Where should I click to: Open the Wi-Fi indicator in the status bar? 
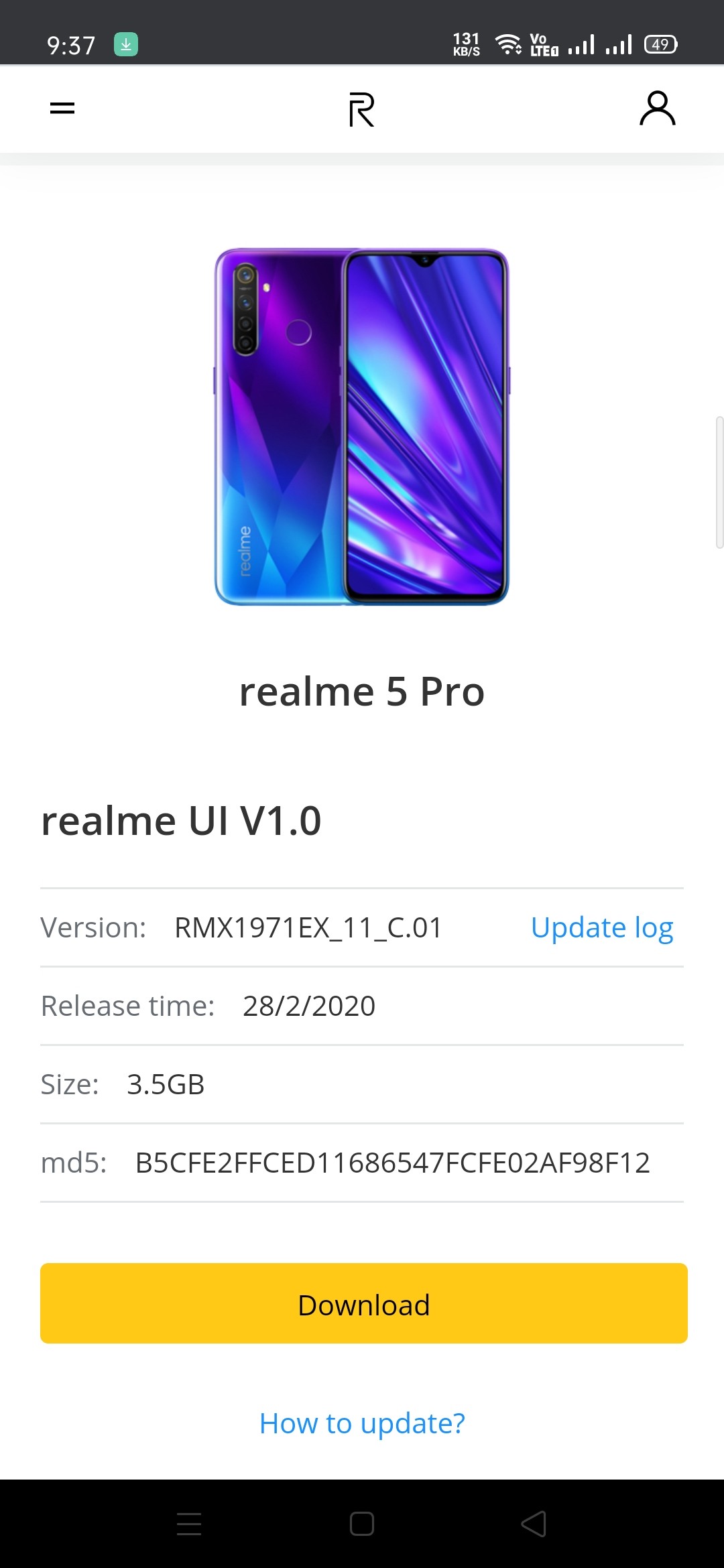507,43
